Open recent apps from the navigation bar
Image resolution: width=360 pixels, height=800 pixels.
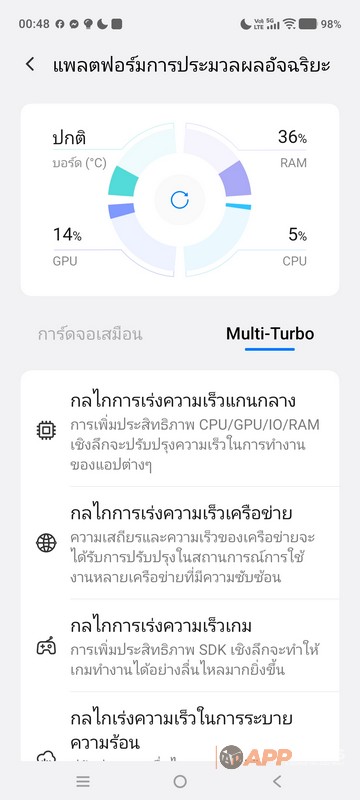(x=83, y=781)
